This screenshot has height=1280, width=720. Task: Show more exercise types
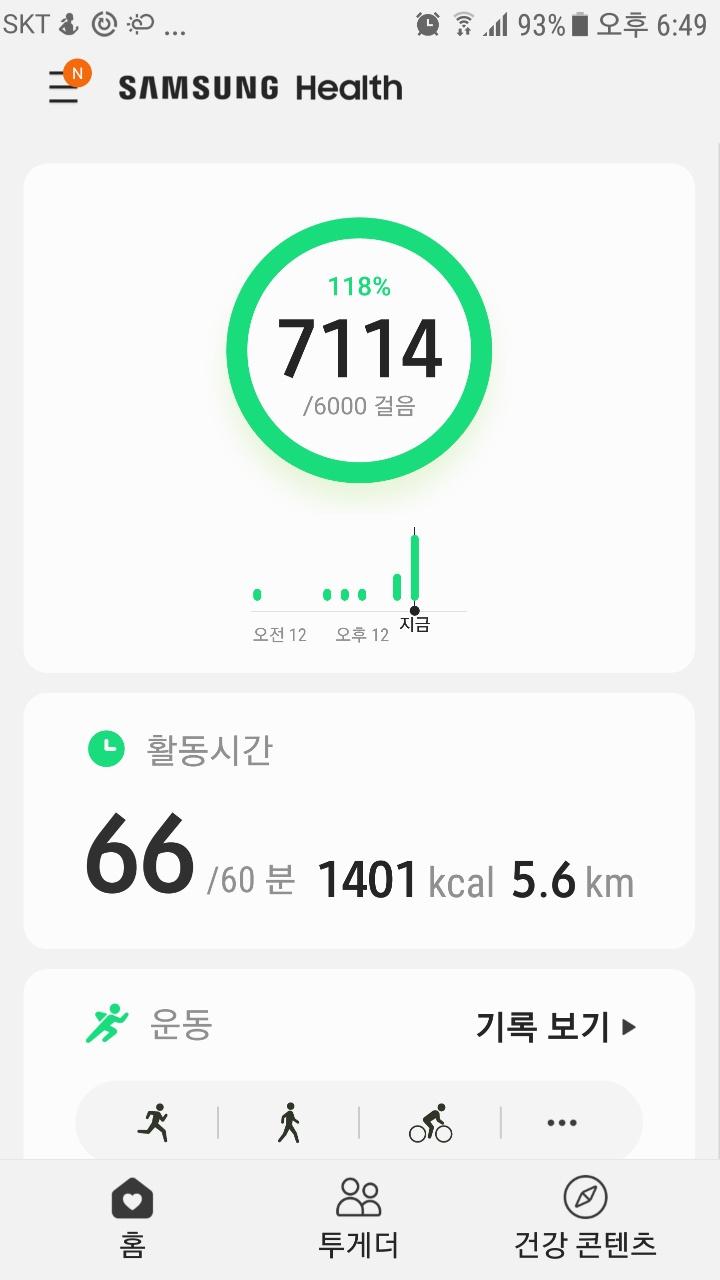click(562, 1123)
